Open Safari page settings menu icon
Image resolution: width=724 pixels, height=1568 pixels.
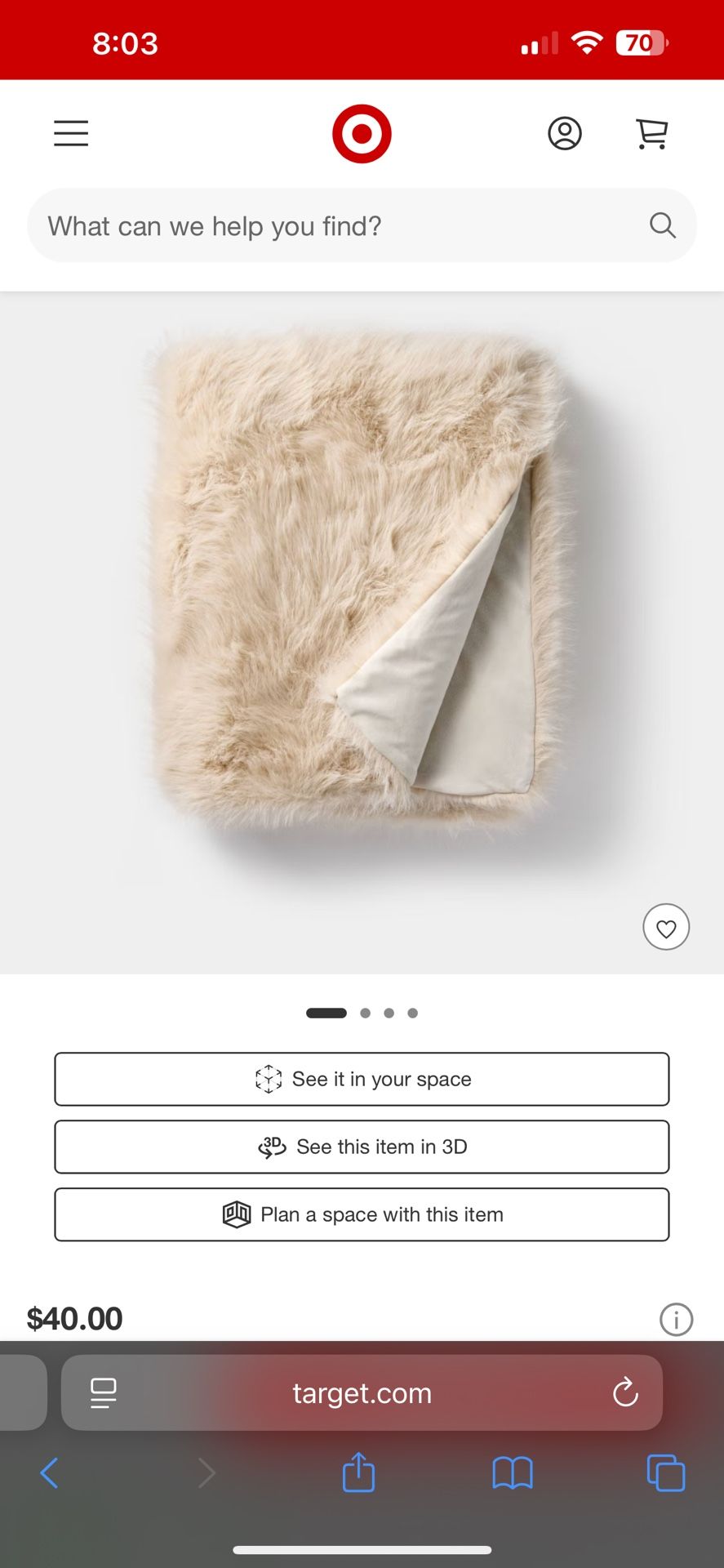103,1392
